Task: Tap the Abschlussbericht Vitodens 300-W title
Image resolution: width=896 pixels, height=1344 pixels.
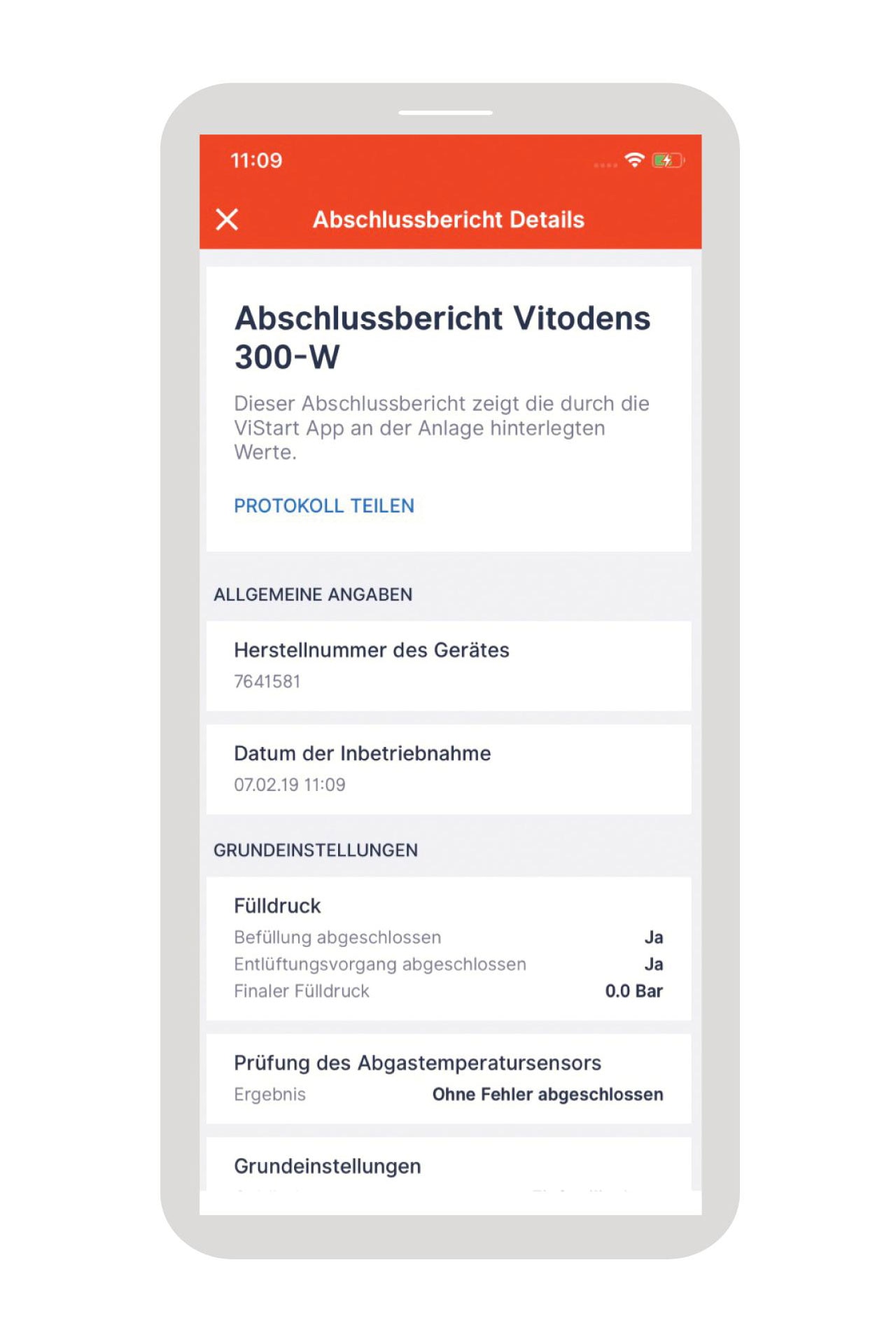Action: (x=441, y=336)
